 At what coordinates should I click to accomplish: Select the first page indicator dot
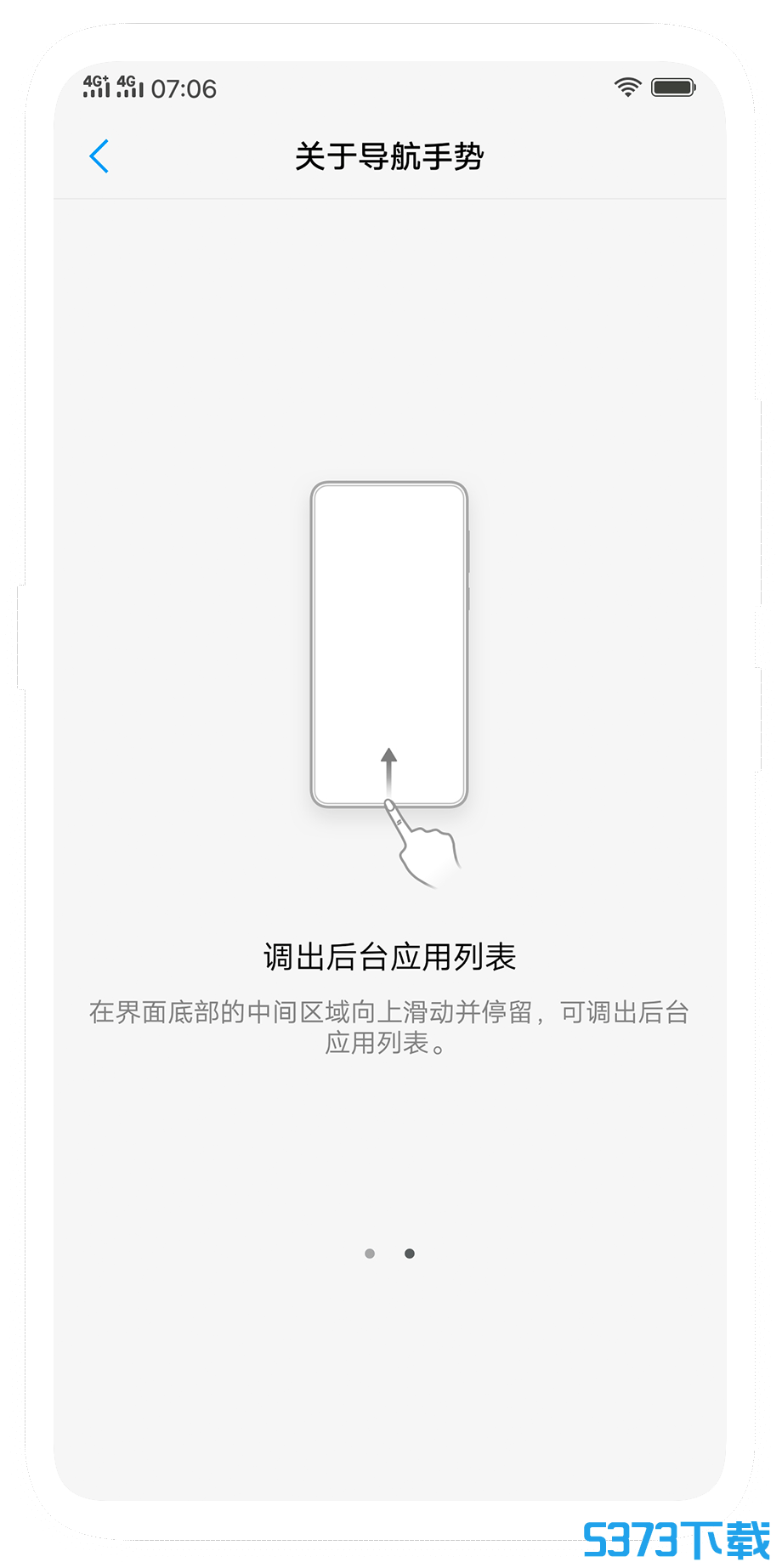click(370, 1254)
